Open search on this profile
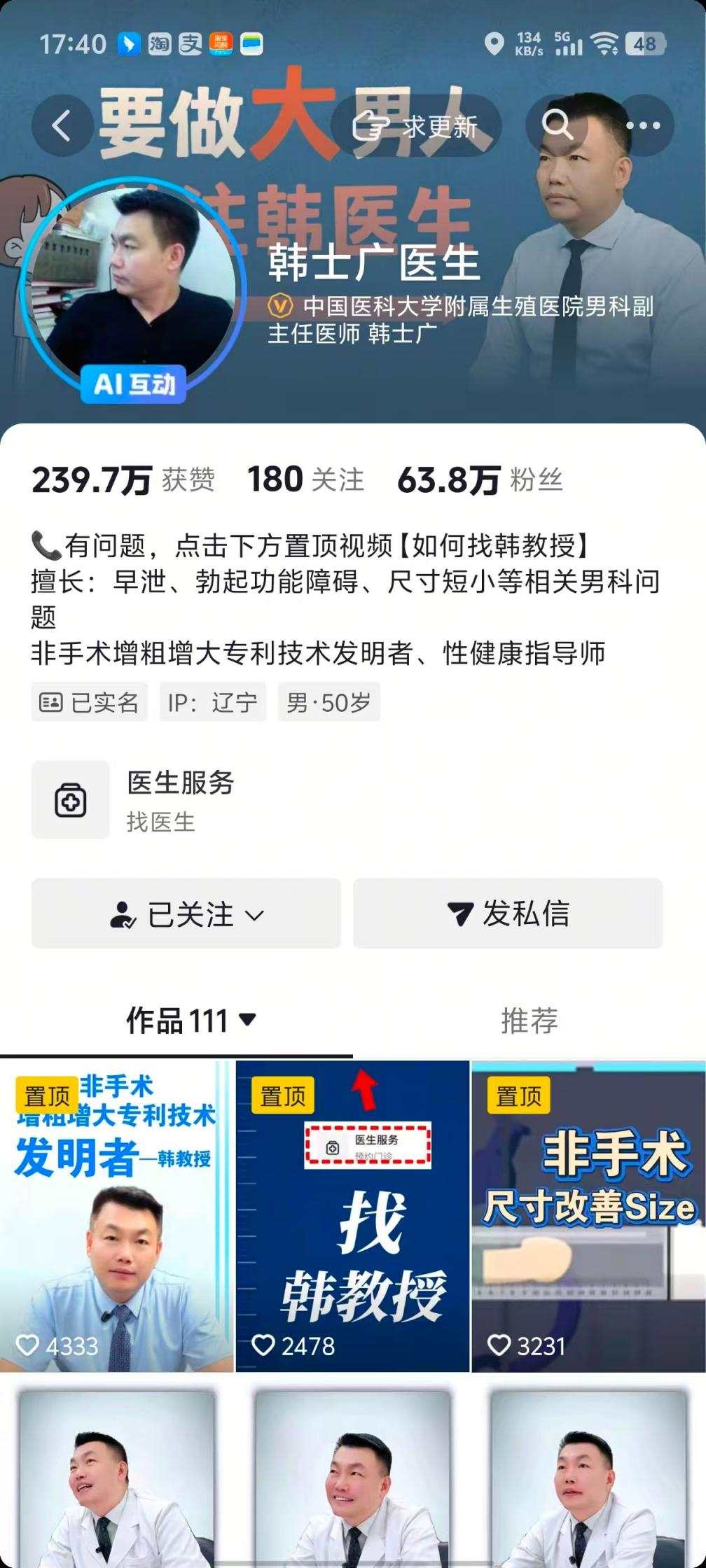The width and height of the screenshot is (706, 1568). pos(558,125)
